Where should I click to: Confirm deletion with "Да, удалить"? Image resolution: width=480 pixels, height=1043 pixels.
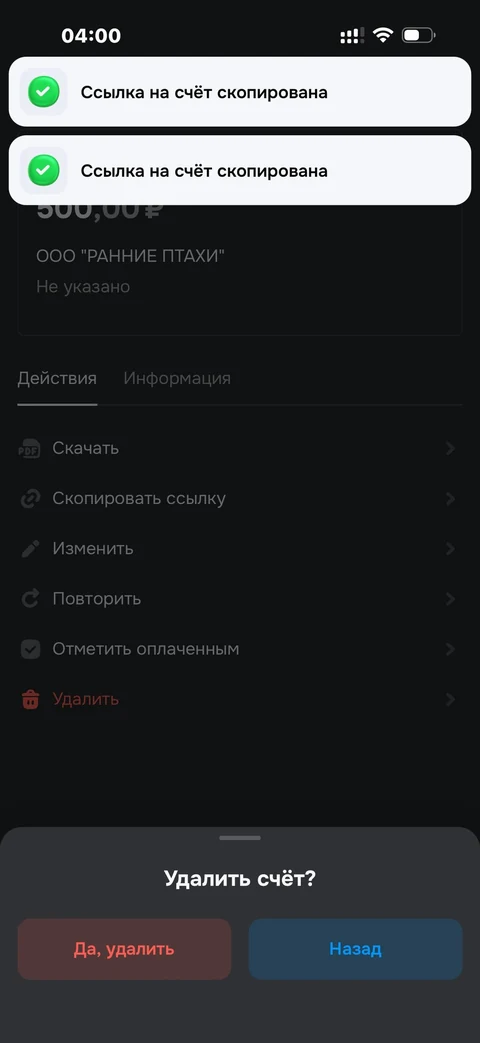click(x=124, y=949)
